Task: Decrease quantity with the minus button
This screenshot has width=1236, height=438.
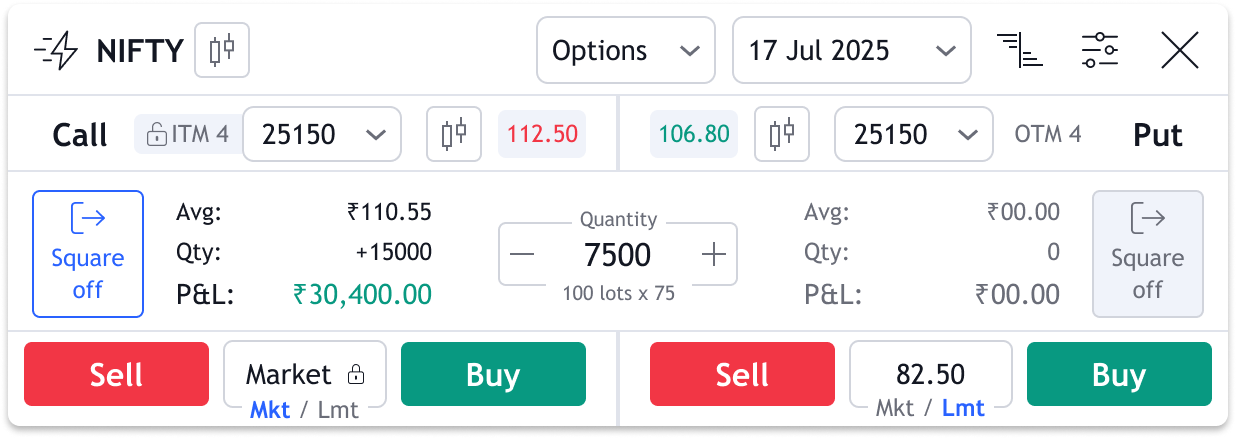Action: (522, 255)
